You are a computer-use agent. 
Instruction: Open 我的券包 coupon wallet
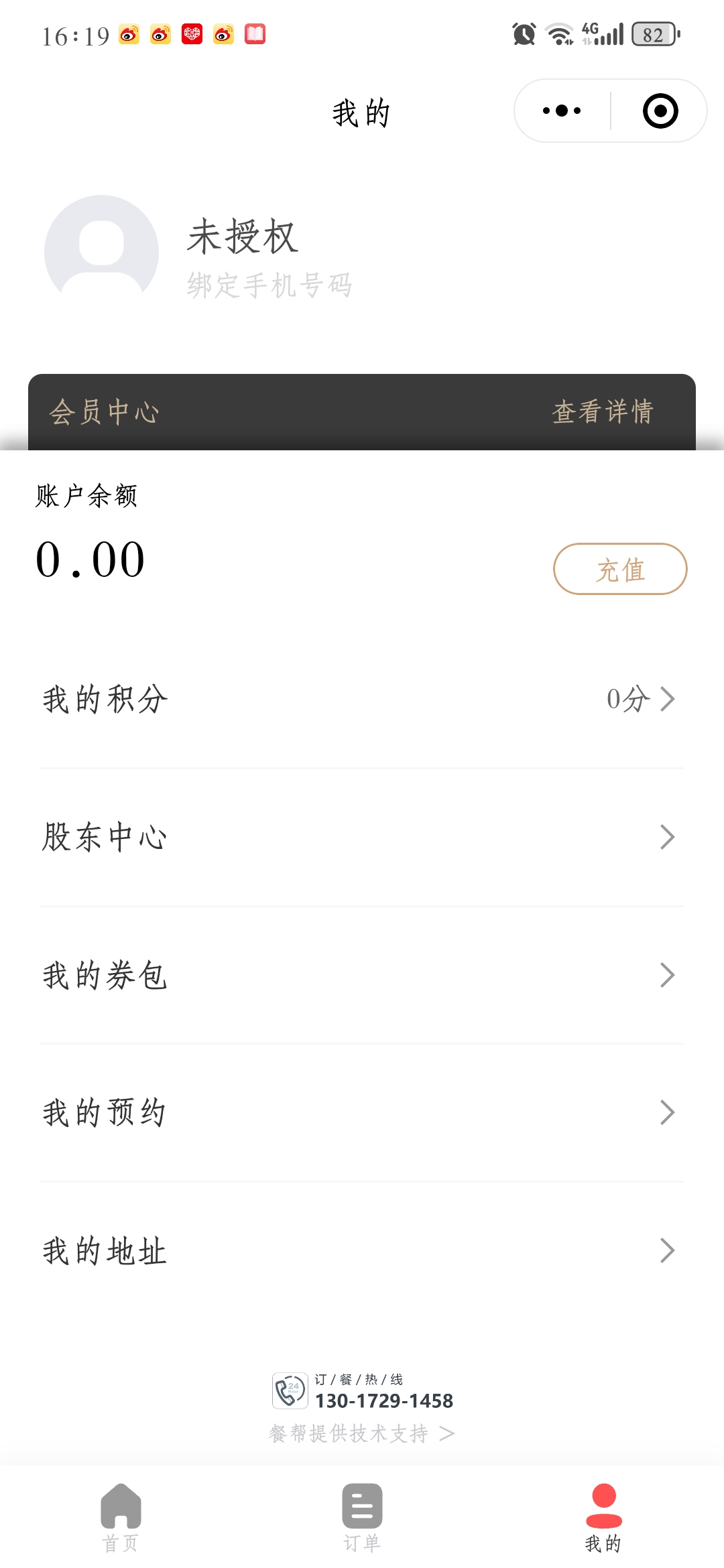[x=362, y=975]
